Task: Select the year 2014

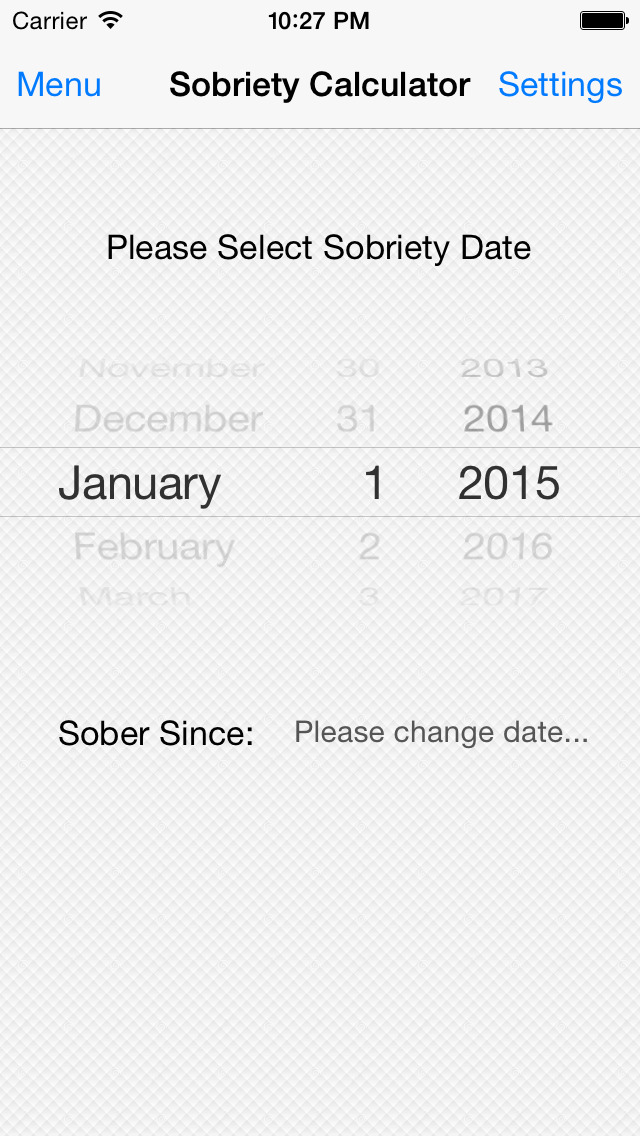Action: (508, 419)
